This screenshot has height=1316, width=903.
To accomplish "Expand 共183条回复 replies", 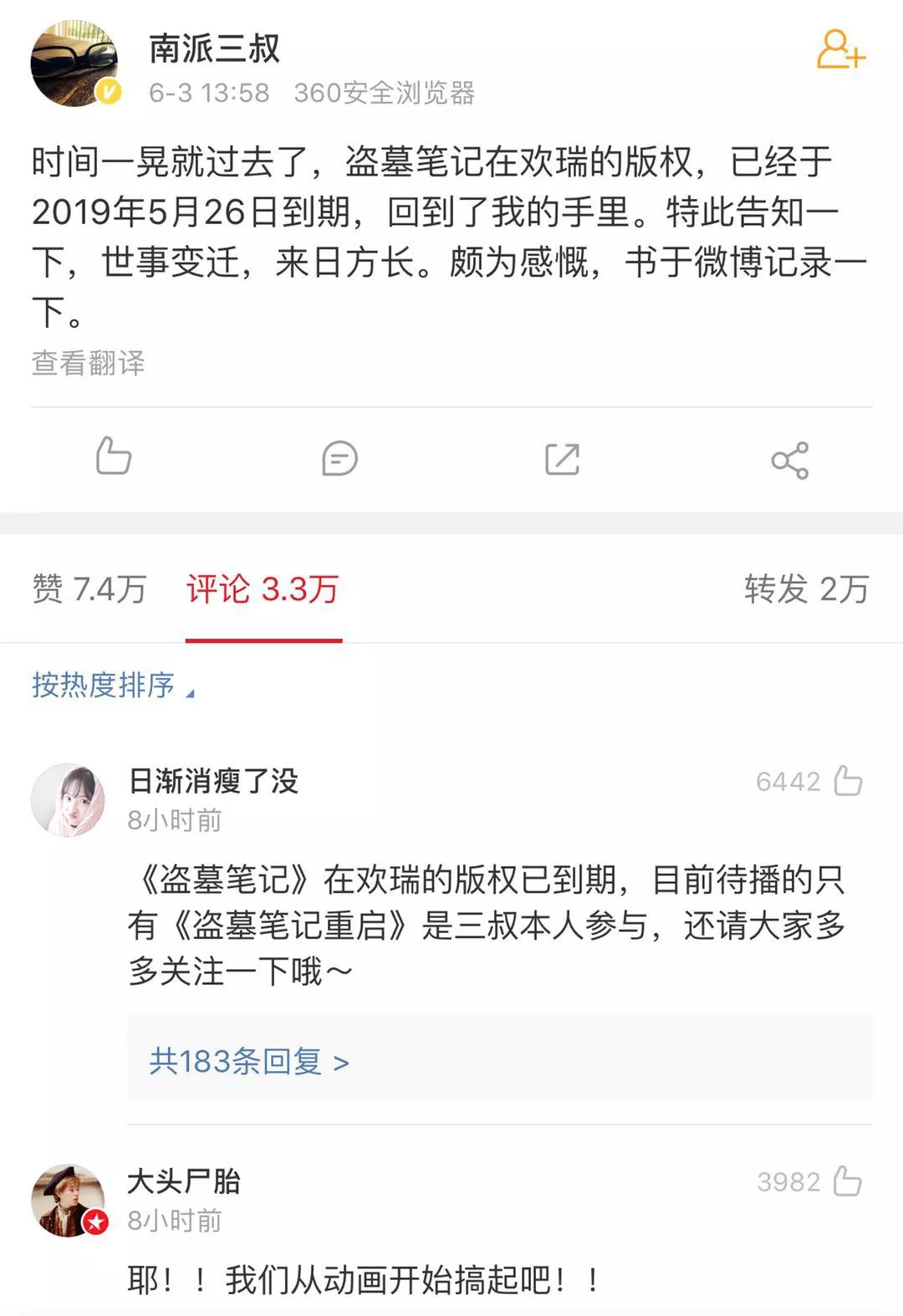I will click(x=249, y=1061).
